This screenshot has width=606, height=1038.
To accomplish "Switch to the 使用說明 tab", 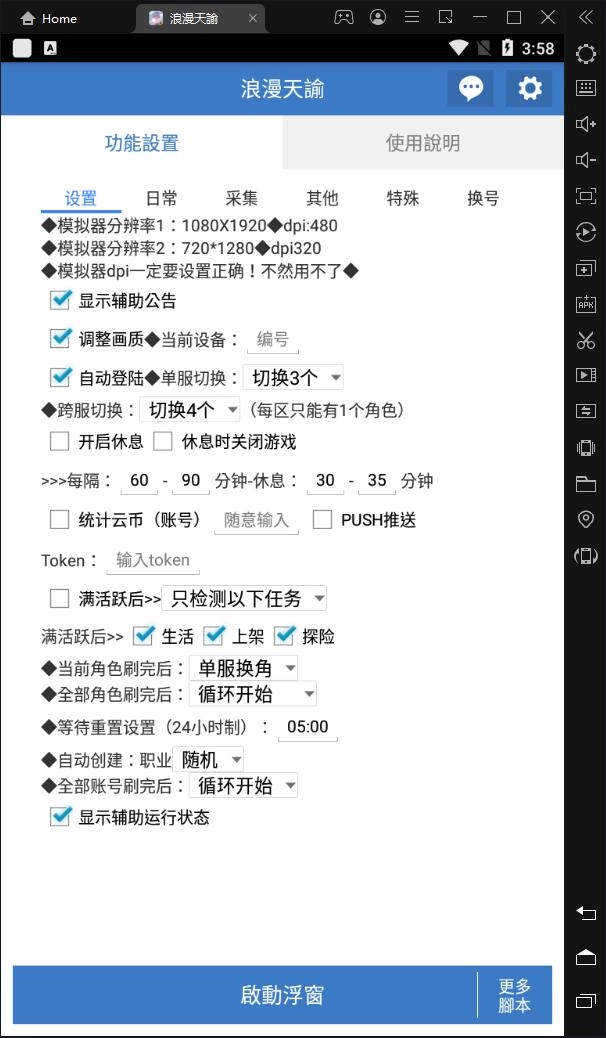I will click(423, 143).
